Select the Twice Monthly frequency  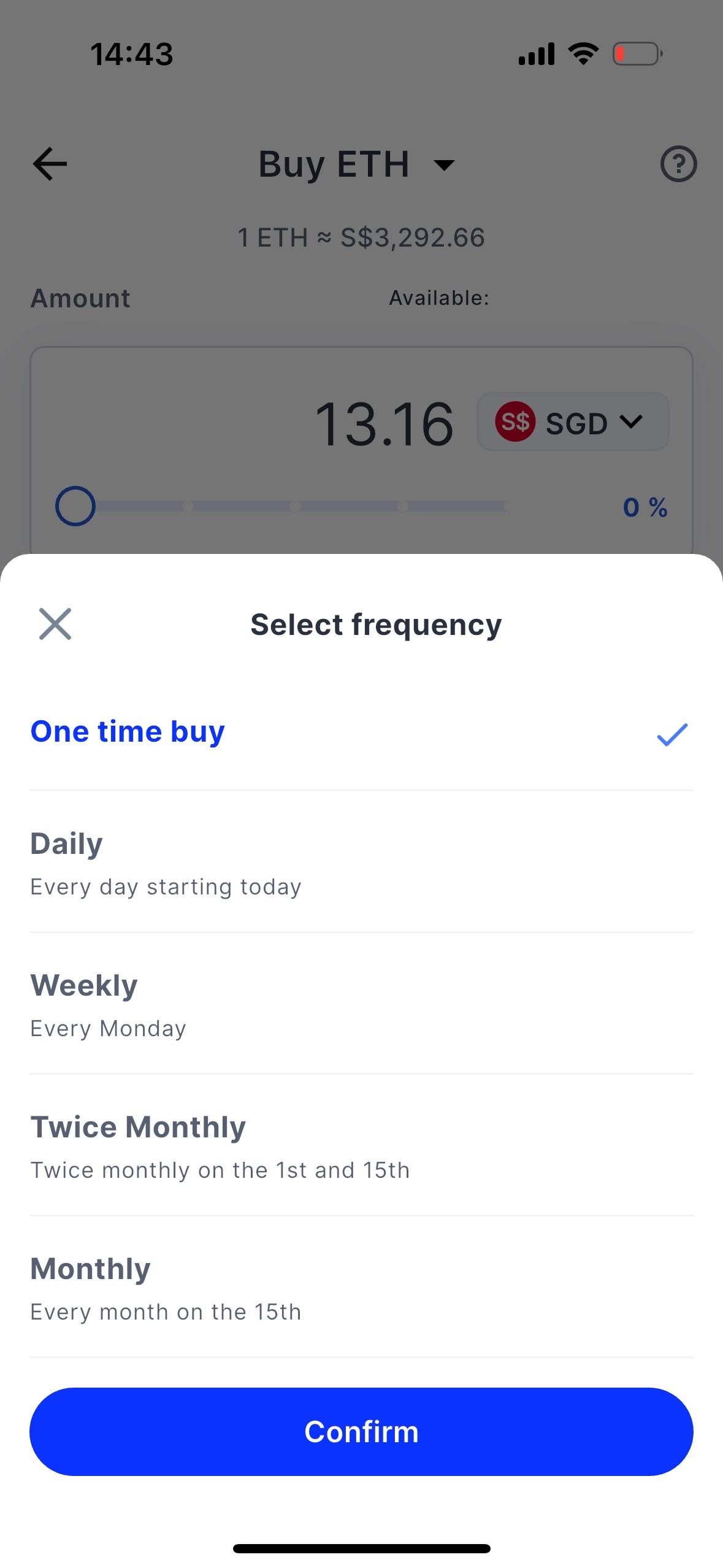coord(361,1146)
